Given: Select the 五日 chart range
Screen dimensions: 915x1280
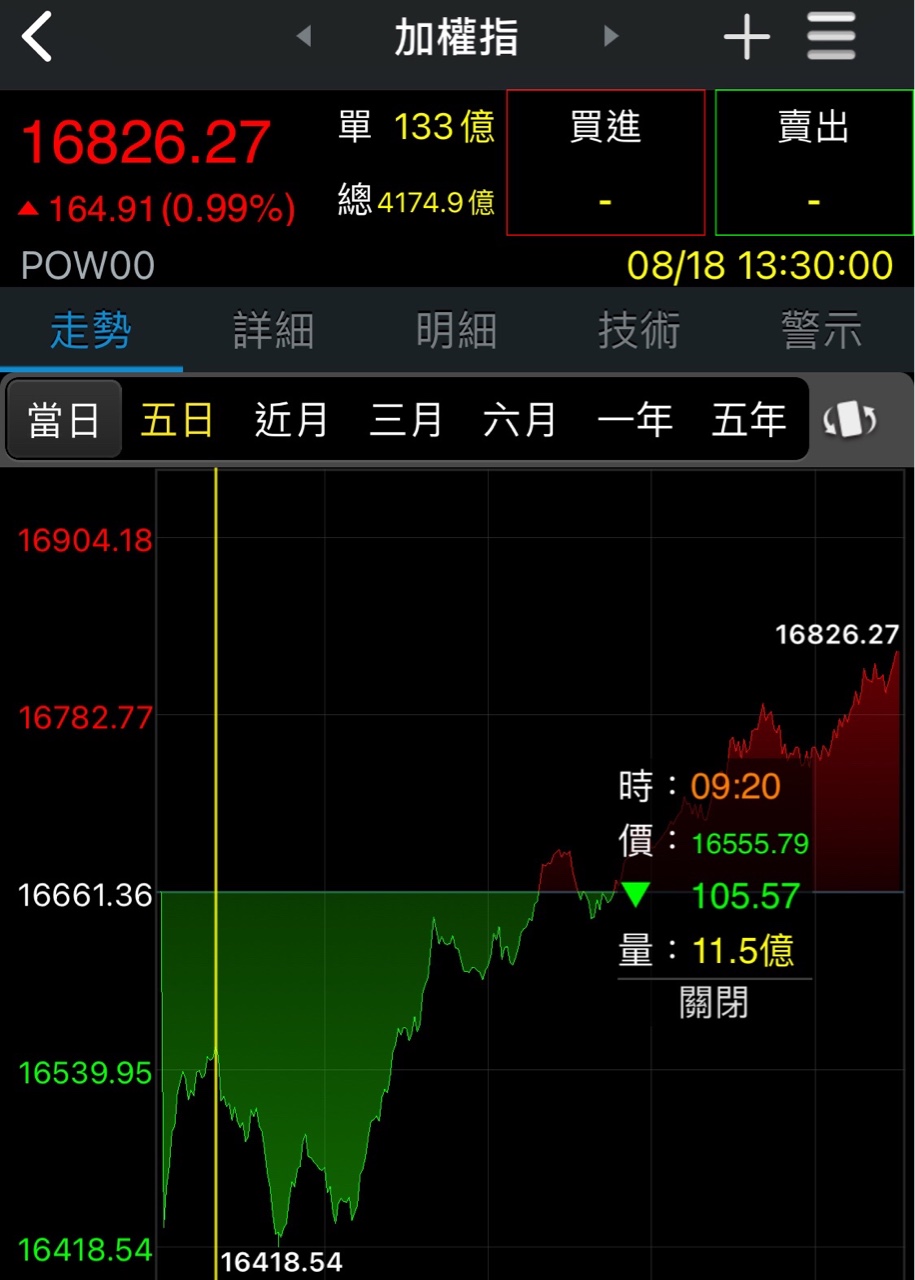Looking at the screenshot, I should 178,420.
